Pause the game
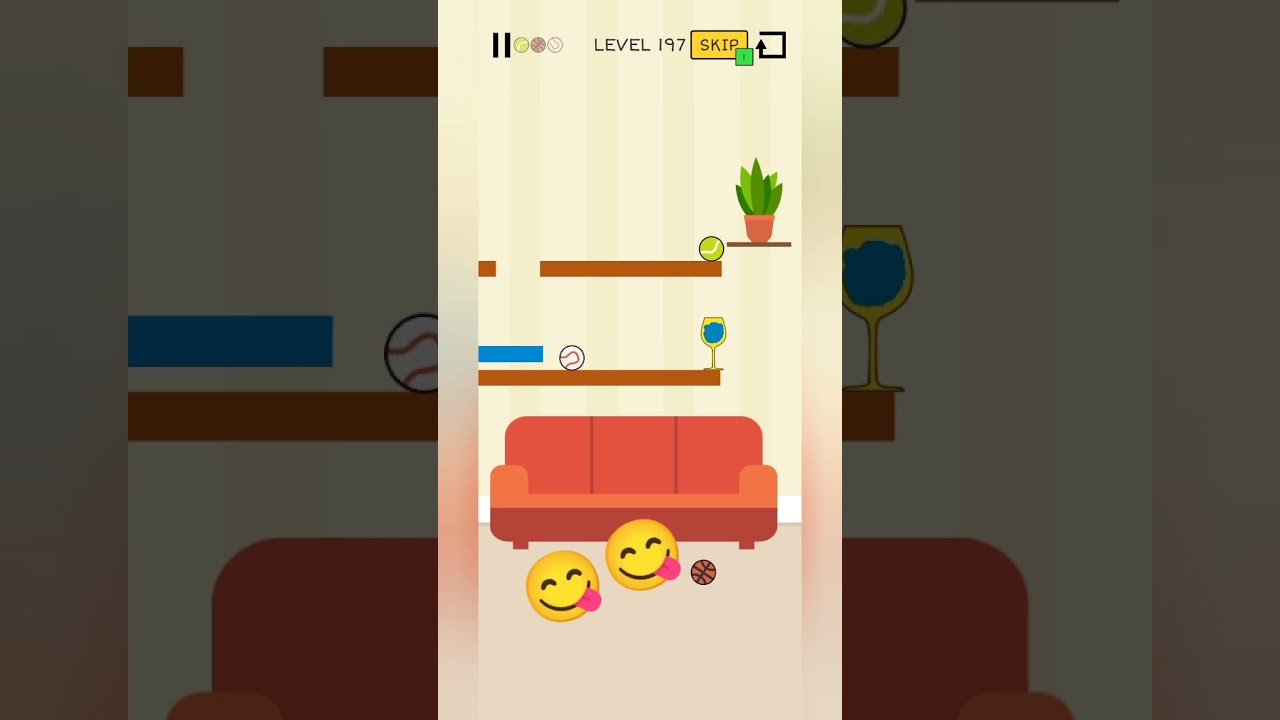Screen dimensions: 1280x720 pos(501,45)
